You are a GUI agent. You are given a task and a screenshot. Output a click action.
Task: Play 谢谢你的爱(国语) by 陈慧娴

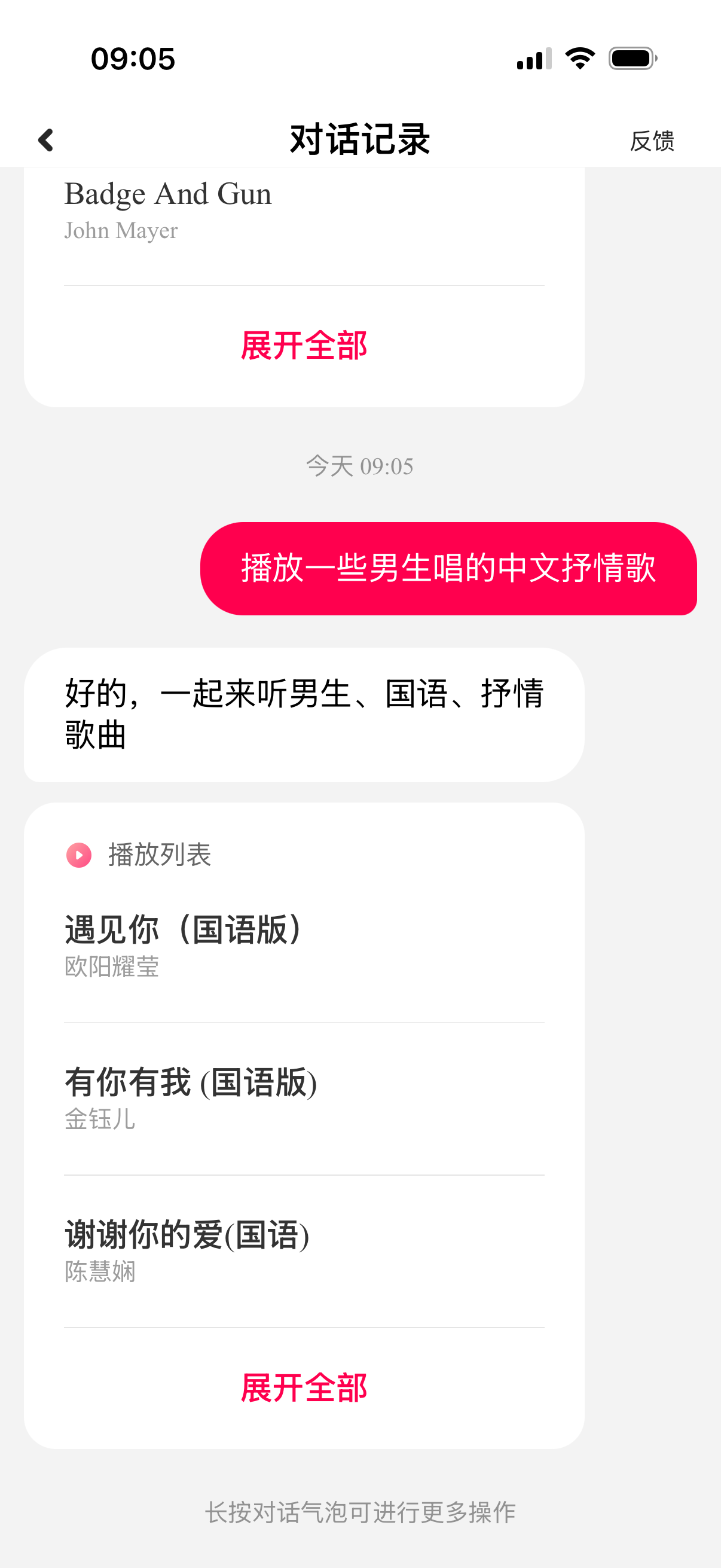(304, 1251)
